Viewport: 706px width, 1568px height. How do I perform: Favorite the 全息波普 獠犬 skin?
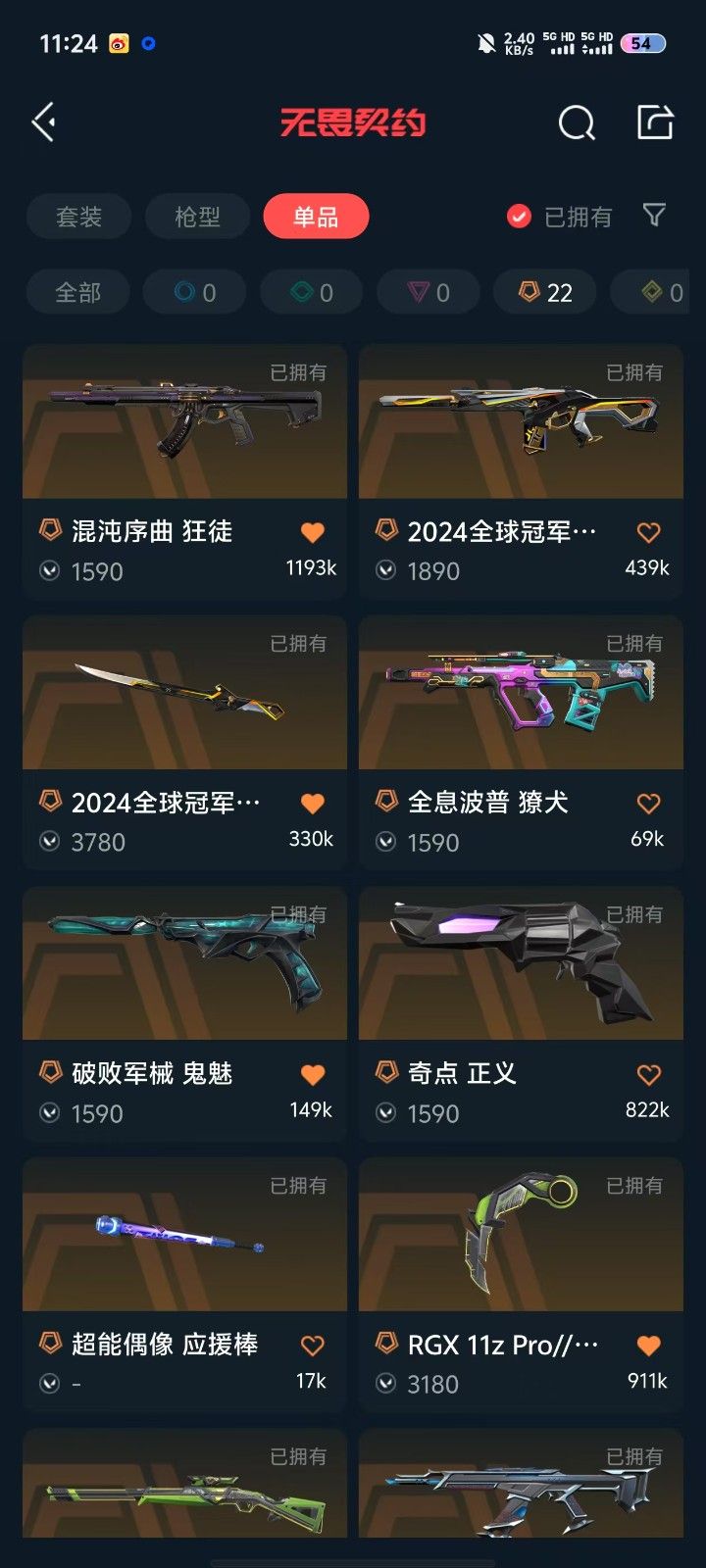647,801
